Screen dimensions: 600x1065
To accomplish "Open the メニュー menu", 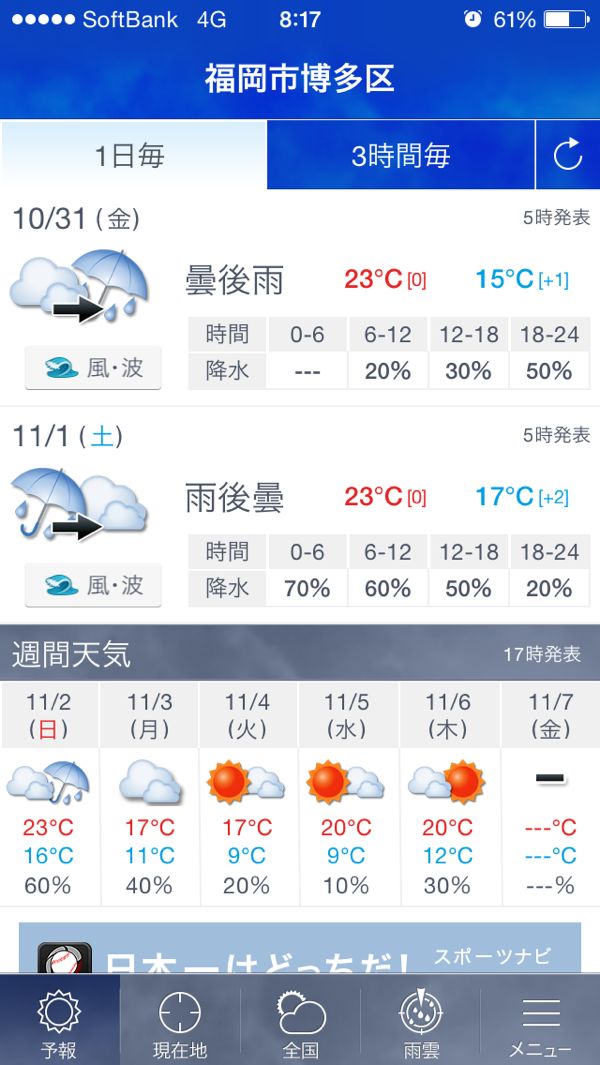I will pyautogui.click(x=540, y=1022).
